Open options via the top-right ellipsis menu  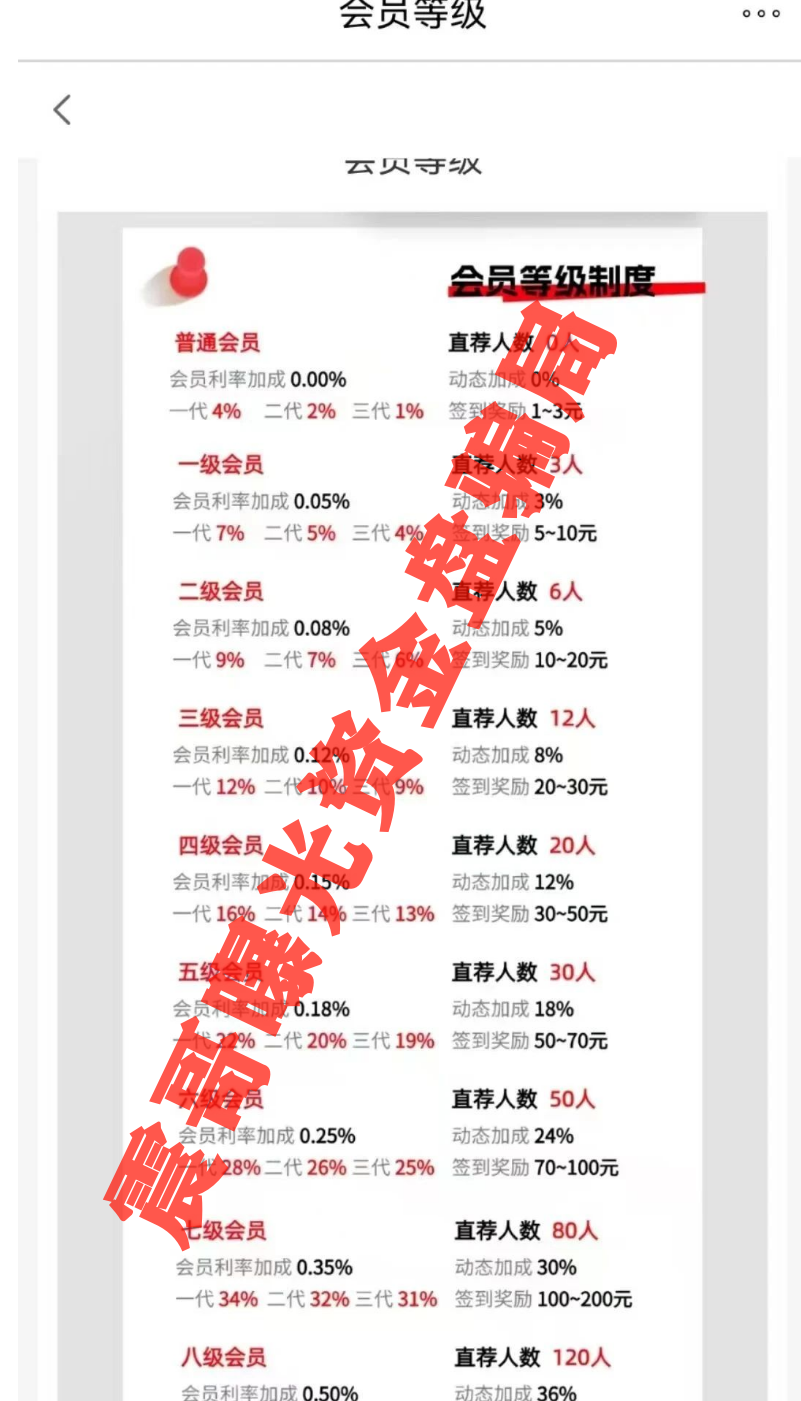(761, 14)
